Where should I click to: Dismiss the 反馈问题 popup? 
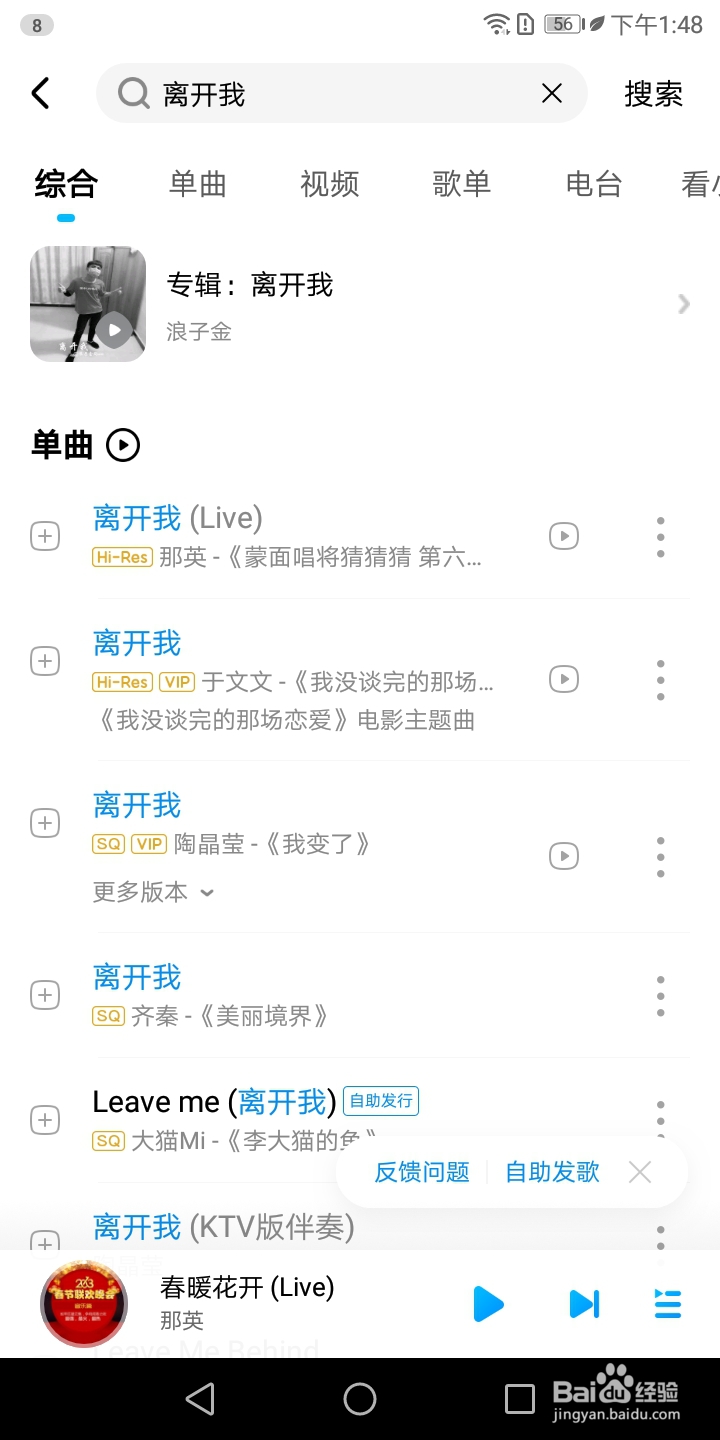[640, 1172]
